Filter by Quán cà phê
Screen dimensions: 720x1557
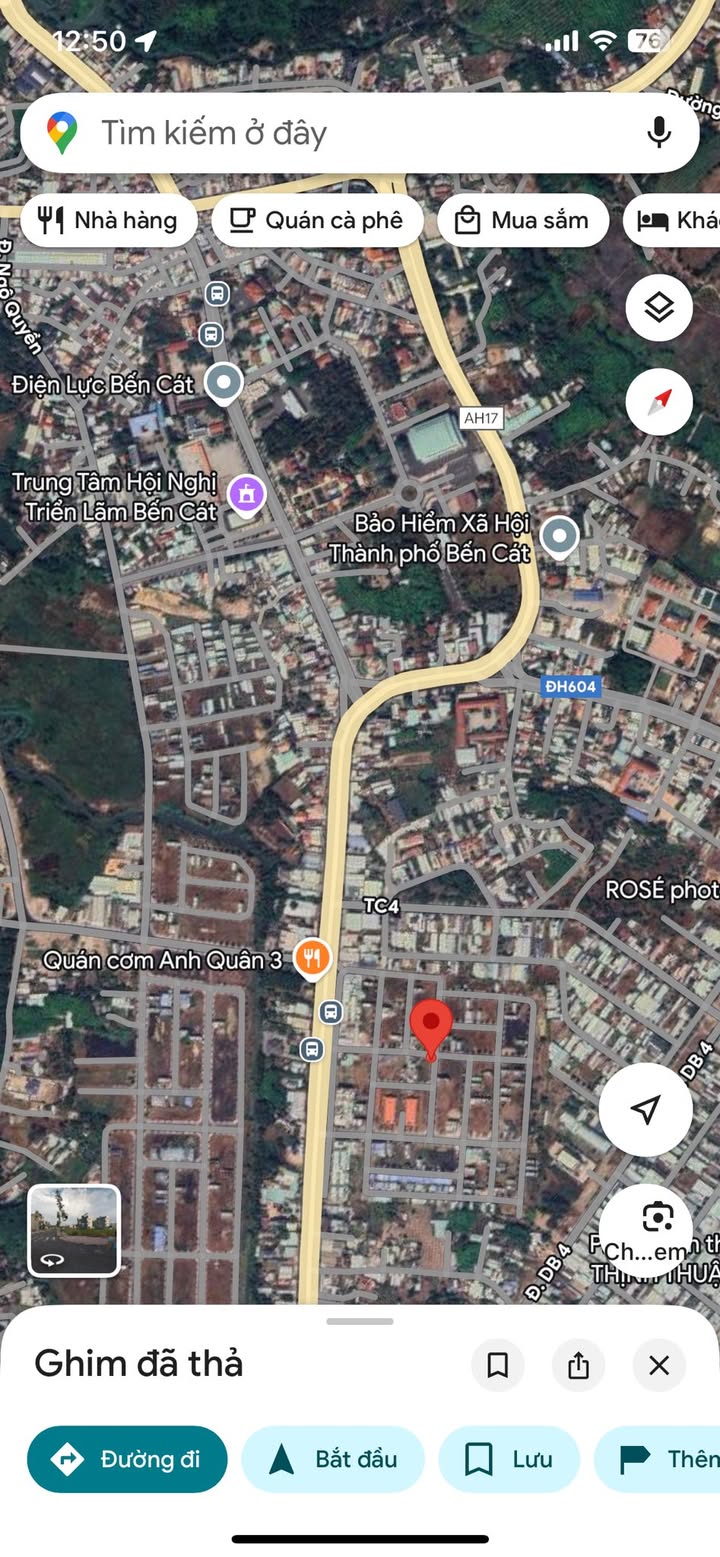pyautogui.click(x=317, y=220)
